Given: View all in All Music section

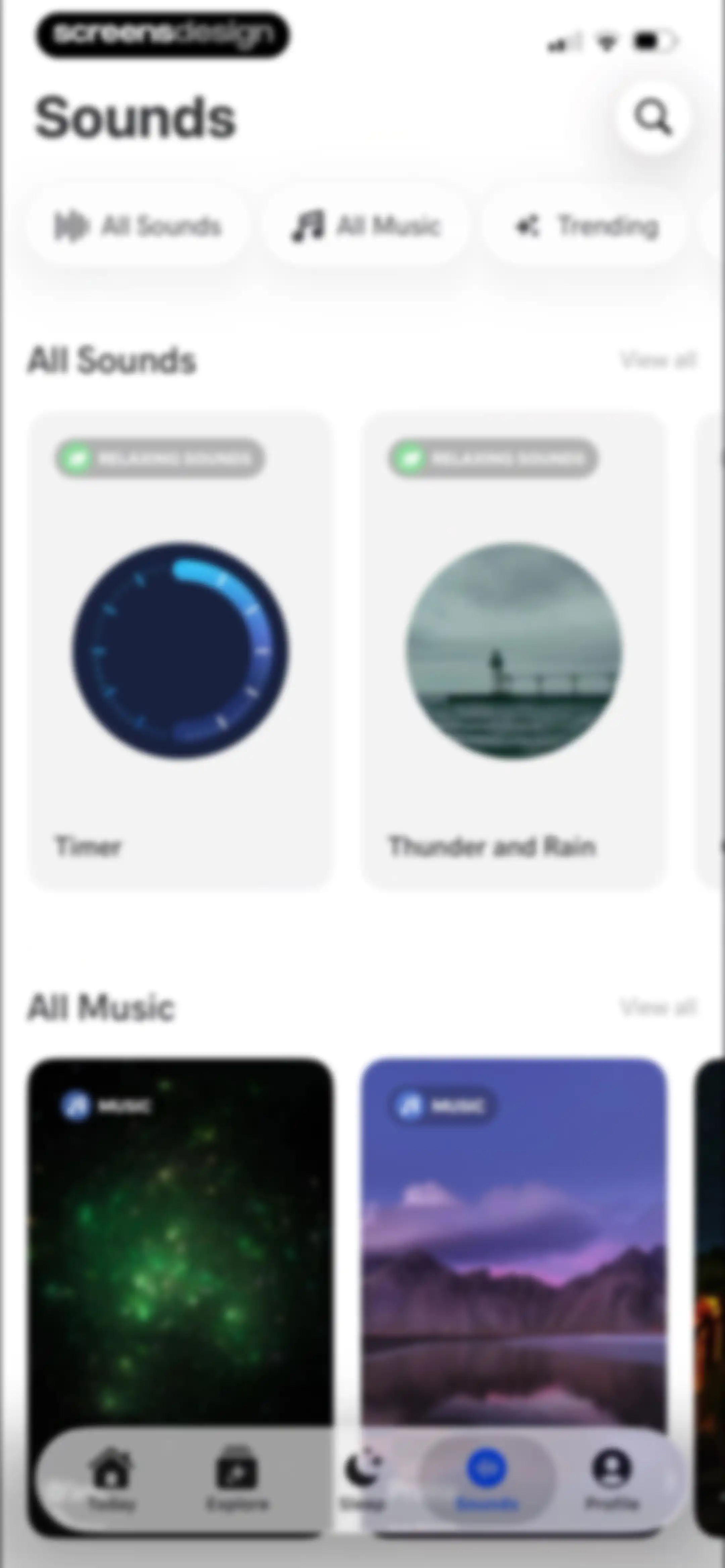Looking at the screenshot, I should 658,1007.
